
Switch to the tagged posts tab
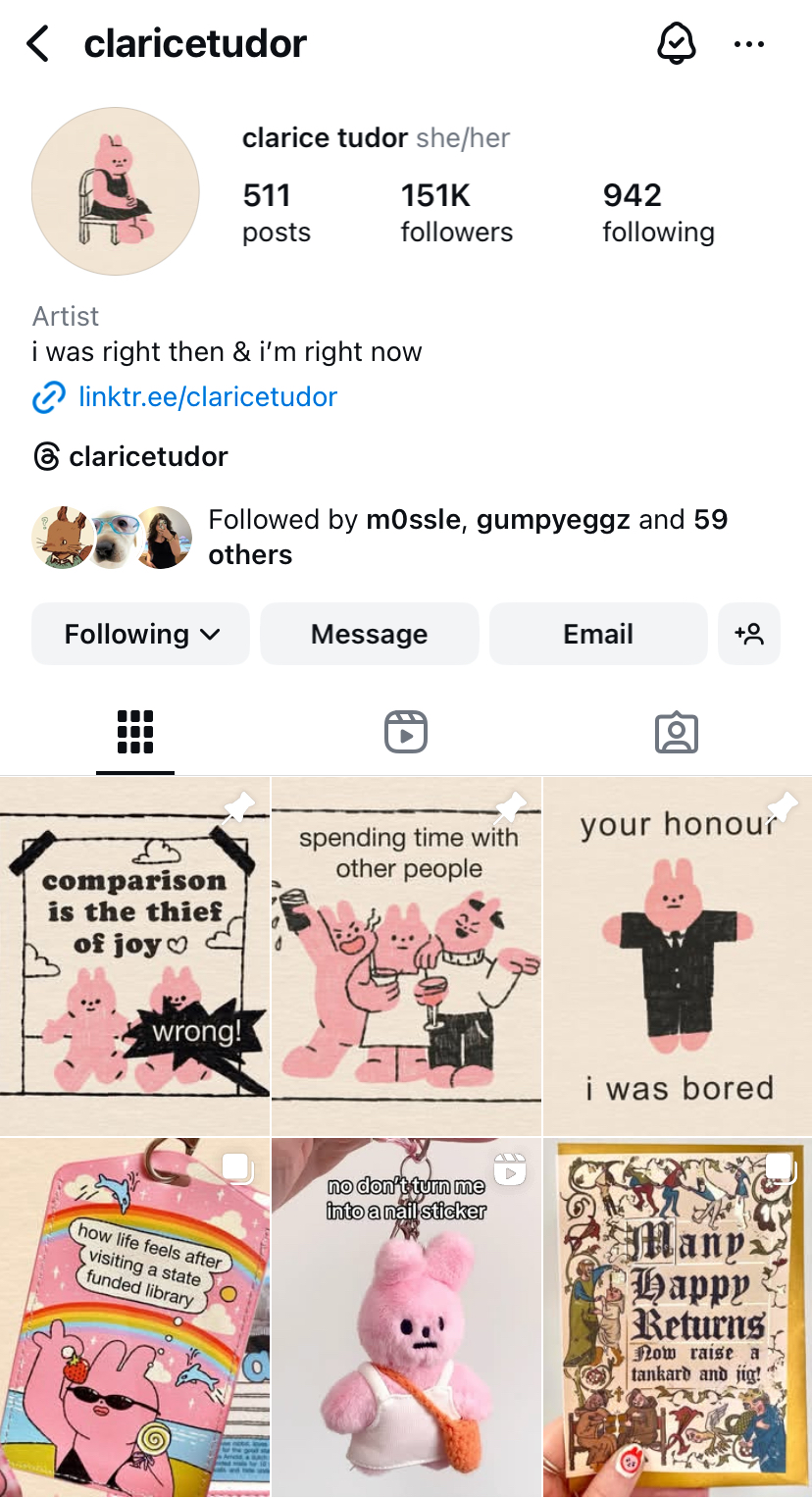(x=676, y=732)
